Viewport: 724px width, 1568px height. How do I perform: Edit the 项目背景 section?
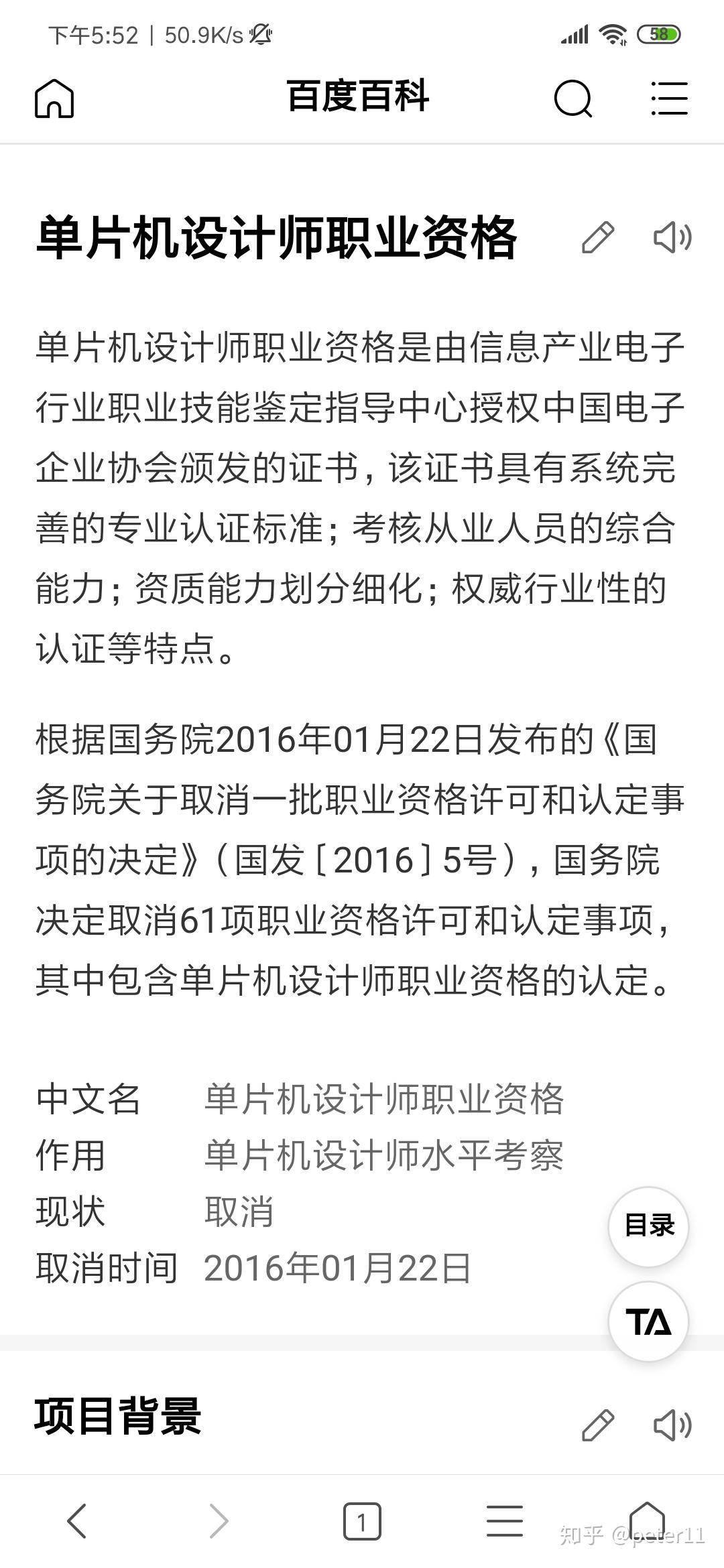tap(597, 1425)
